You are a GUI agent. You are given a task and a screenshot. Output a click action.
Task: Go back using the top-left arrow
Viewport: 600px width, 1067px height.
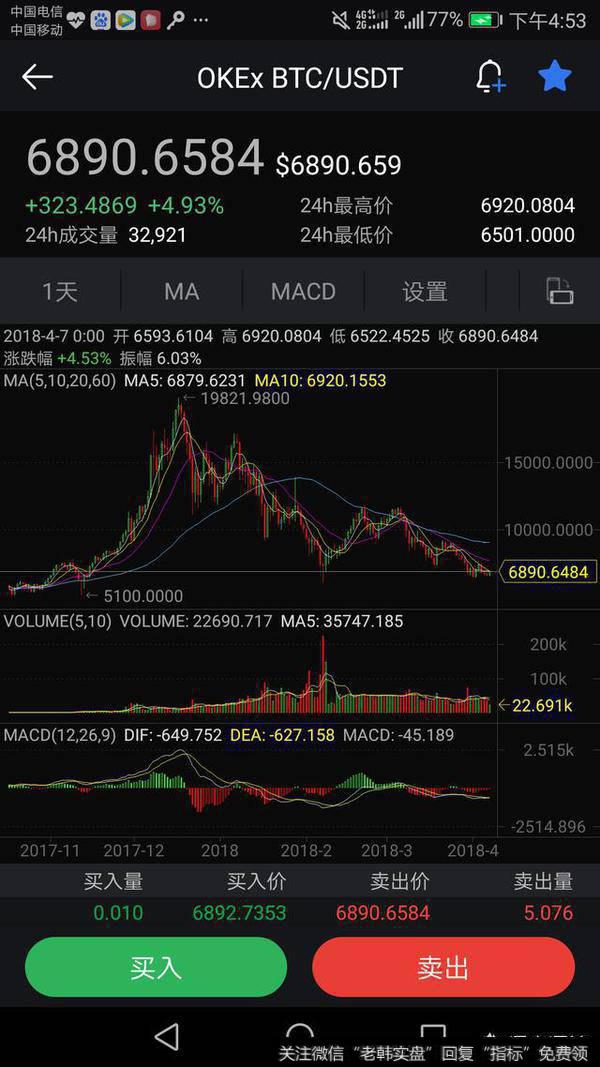click(37, 77)
